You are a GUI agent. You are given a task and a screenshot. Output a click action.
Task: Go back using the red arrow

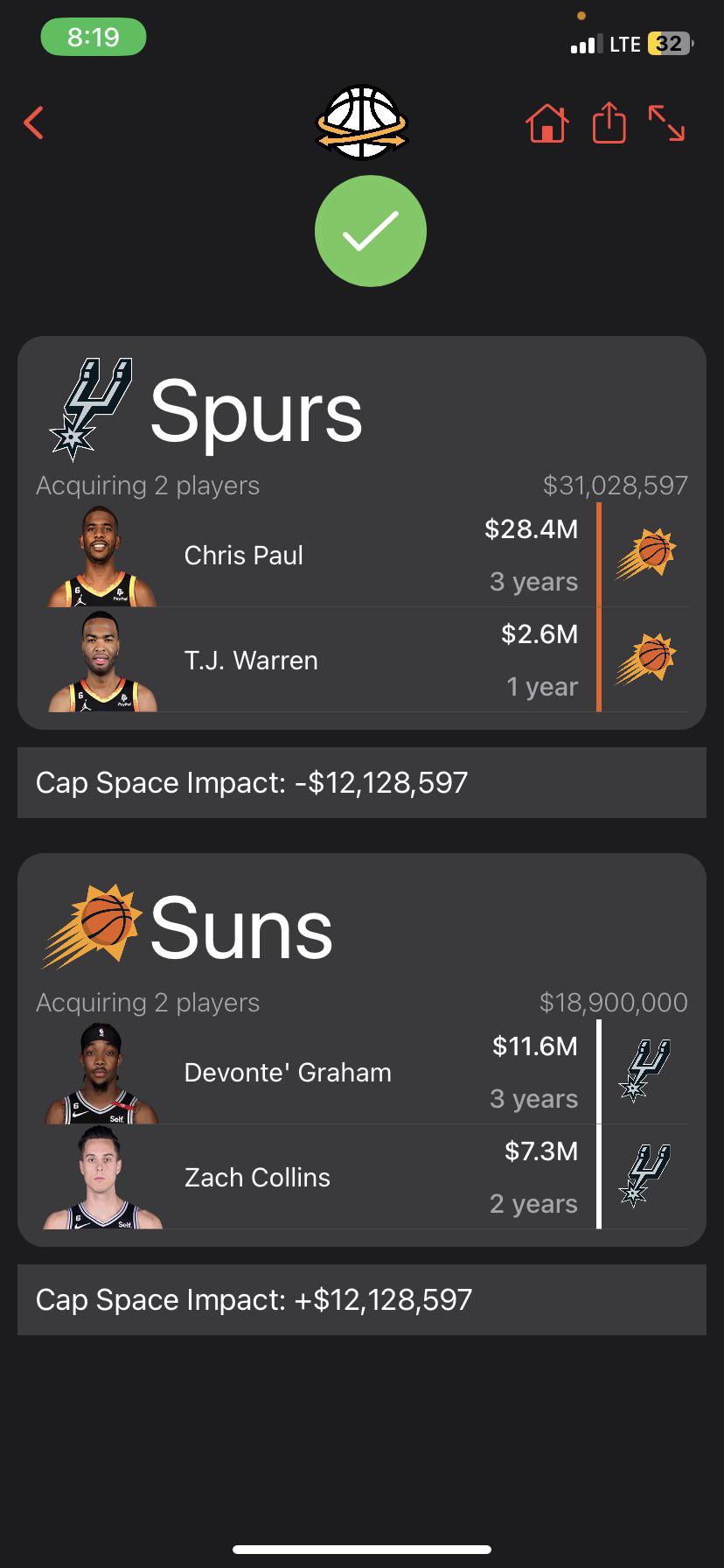point(34,123)
